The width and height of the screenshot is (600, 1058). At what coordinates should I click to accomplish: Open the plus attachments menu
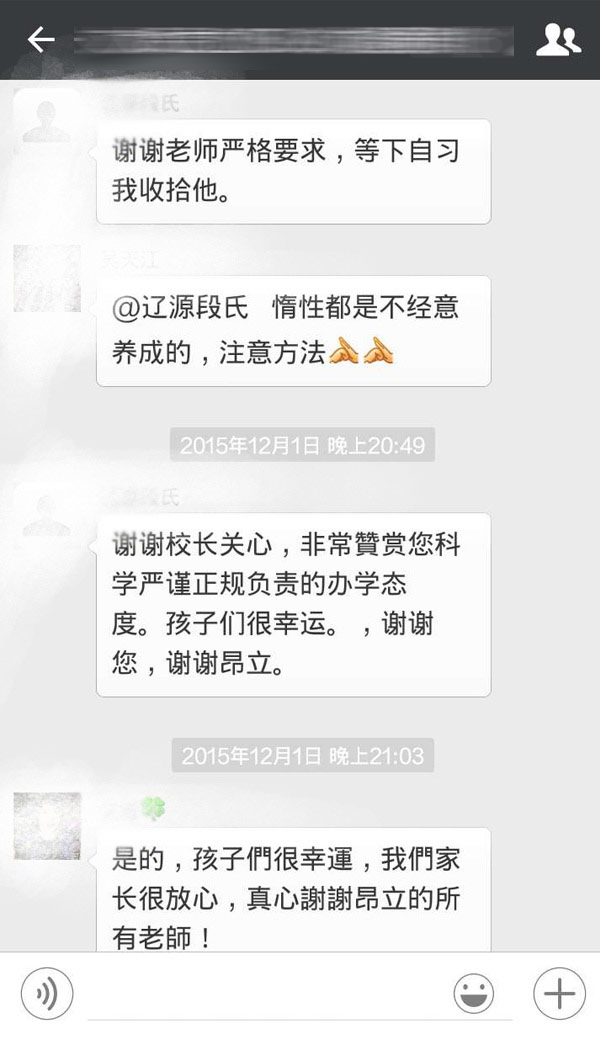pos(559,994)
